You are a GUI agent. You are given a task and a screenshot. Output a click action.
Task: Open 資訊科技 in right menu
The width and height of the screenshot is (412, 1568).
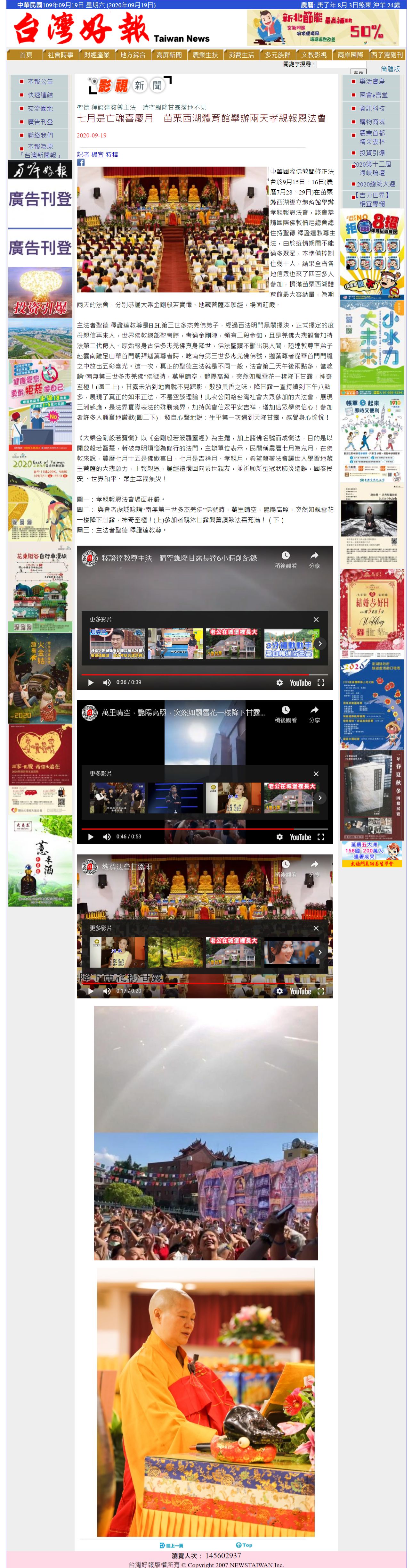[x=372, y=108]
